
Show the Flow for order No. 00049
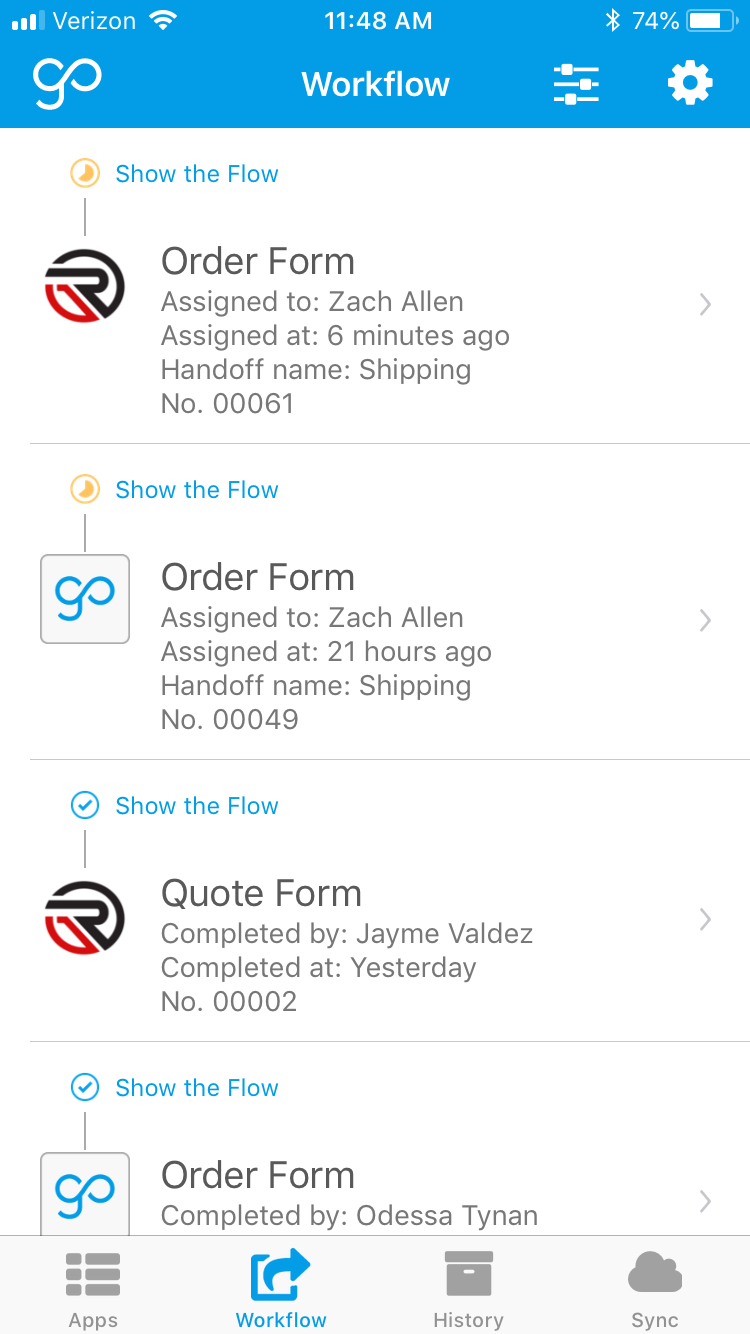tap(196, 490)
